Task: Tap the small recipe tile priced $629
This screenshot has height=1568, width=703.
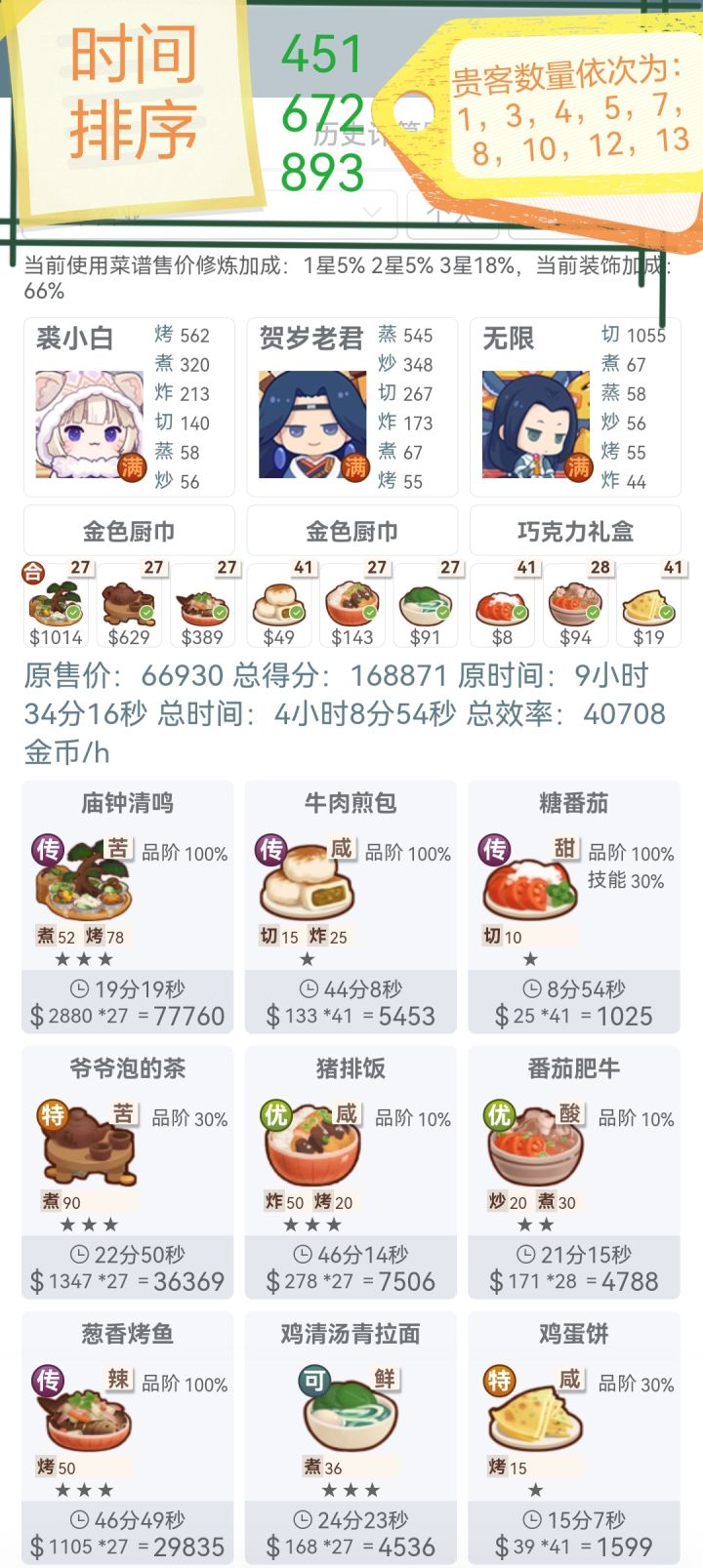Action: point(130,606)
